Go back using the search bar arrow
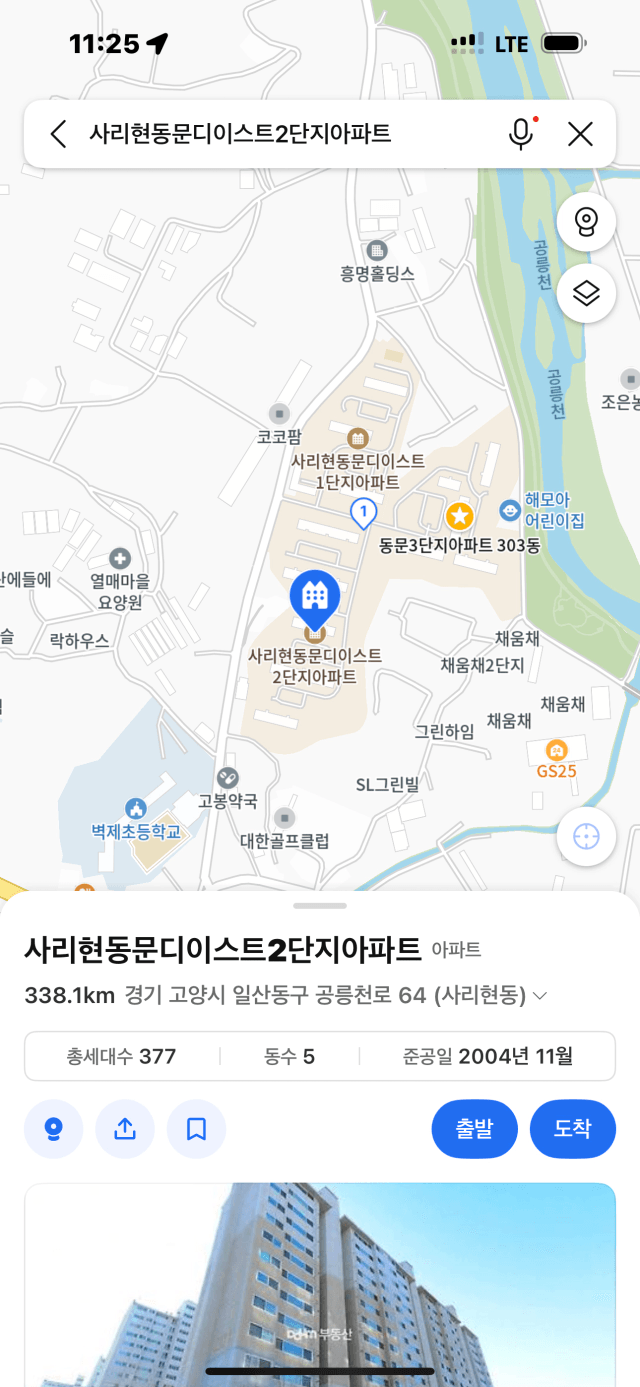 point(58,134)
